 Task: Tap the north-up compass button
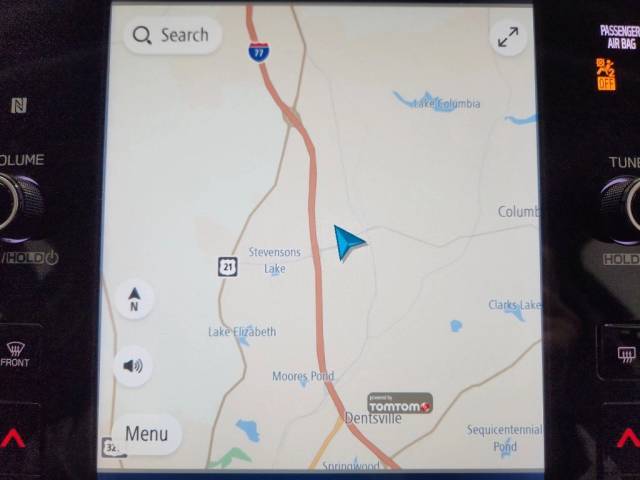134,299
